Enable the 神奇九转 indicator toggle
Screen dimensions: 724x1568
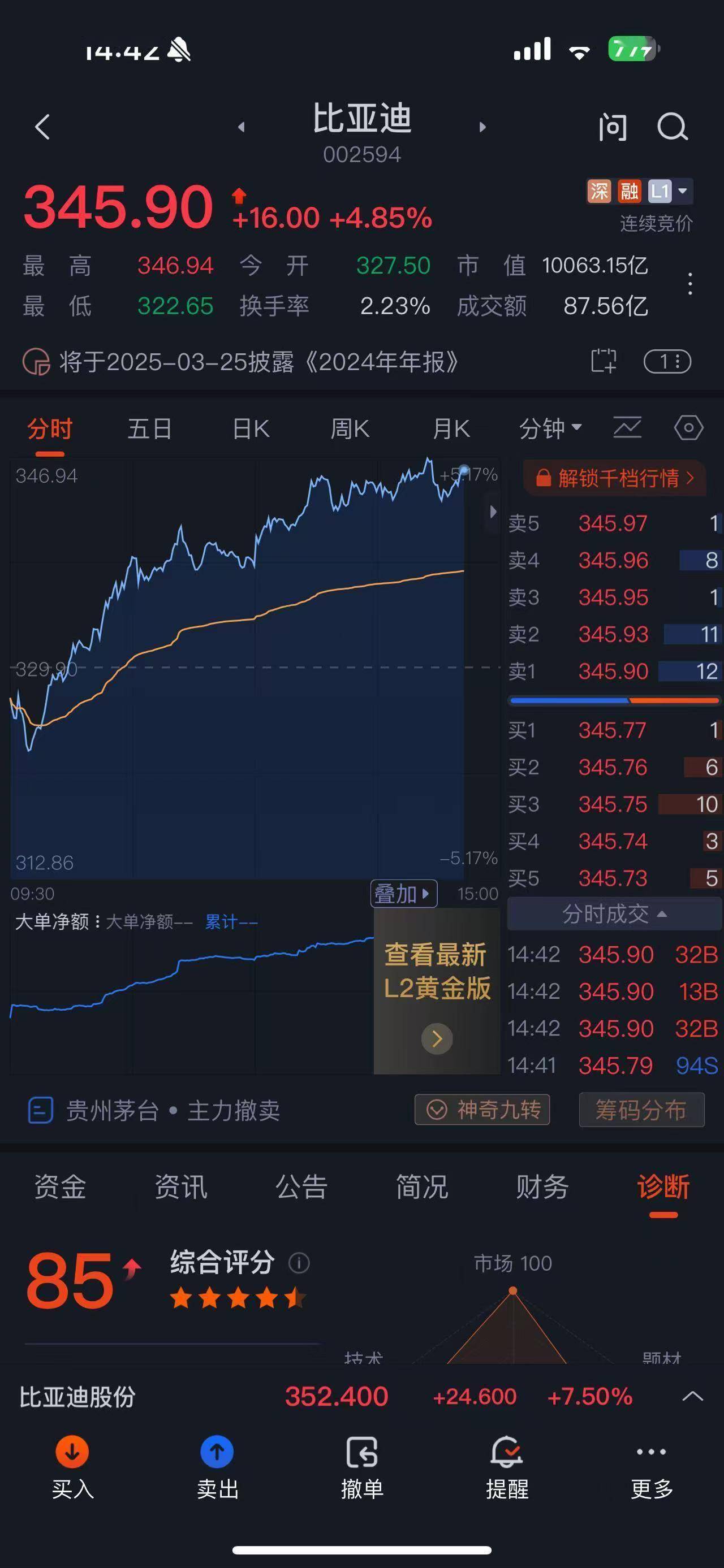tap(482, 1110)
